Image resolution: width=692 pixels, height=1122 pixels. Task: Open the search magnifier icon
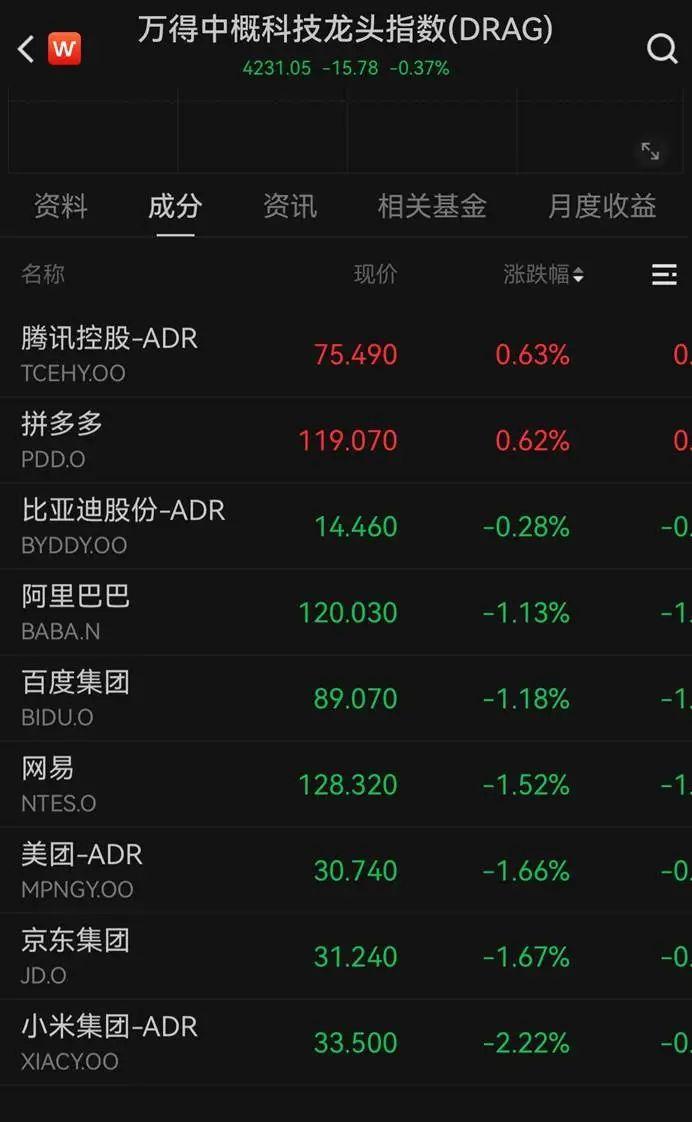click(x=661, y=48)
